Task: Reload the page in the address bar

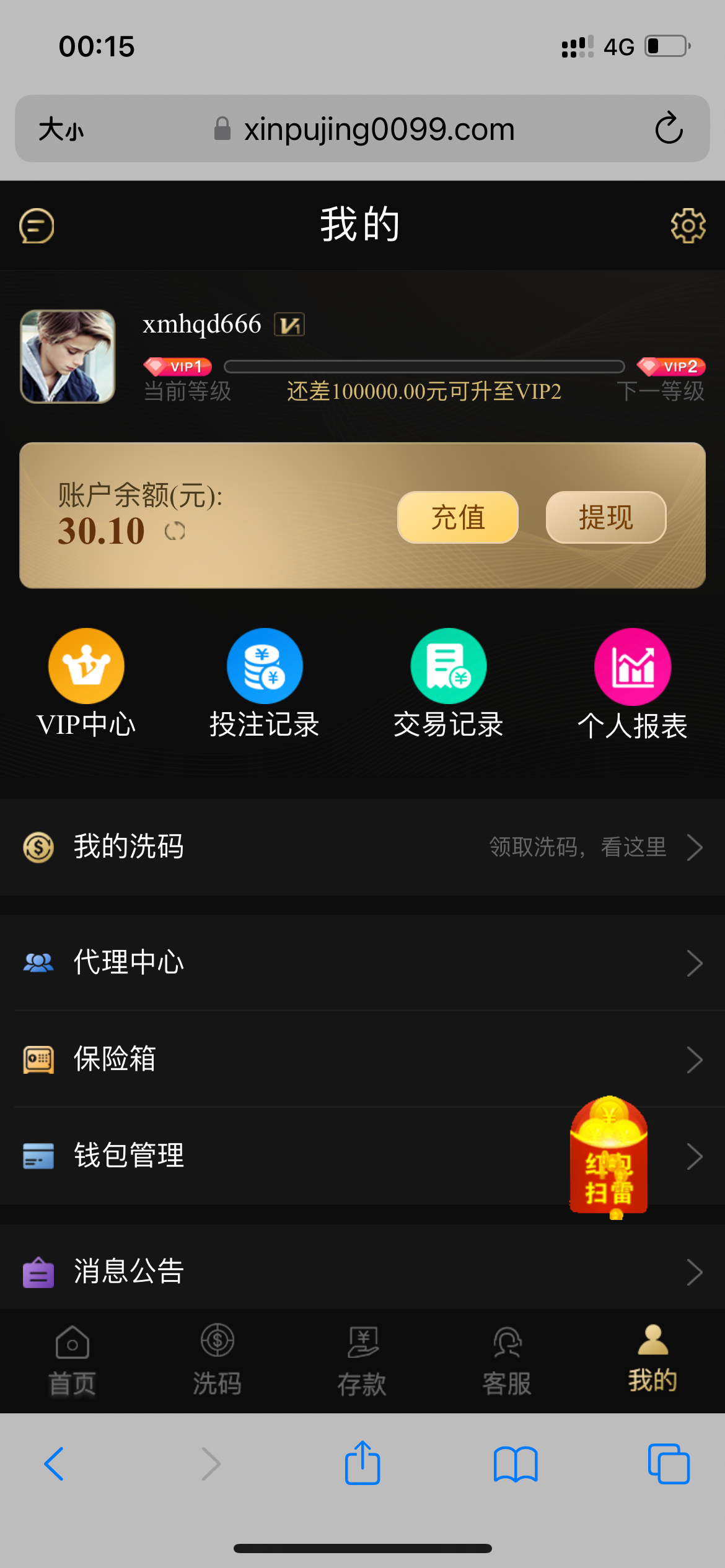Action: [669, 128]
